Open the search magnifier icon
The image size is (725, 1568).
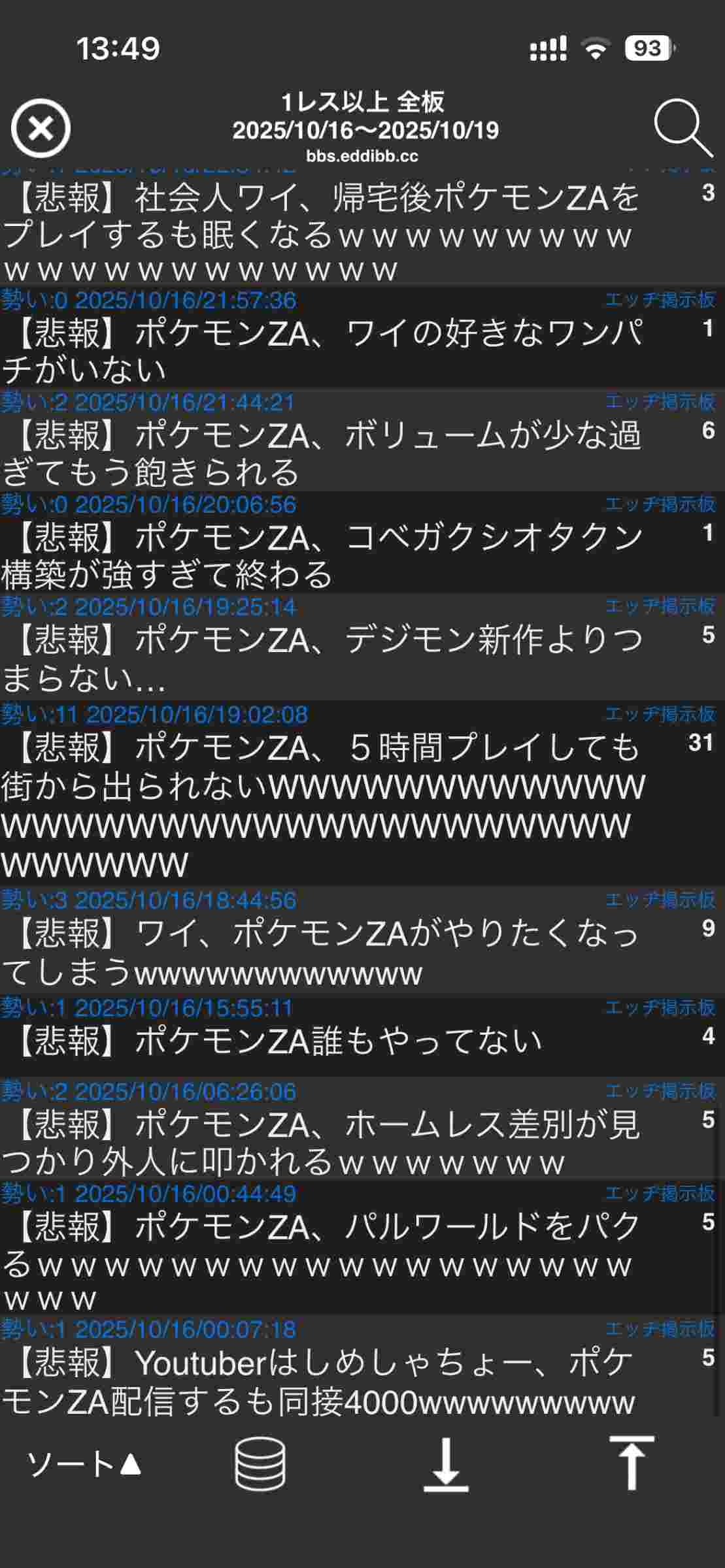click(683, 128)
